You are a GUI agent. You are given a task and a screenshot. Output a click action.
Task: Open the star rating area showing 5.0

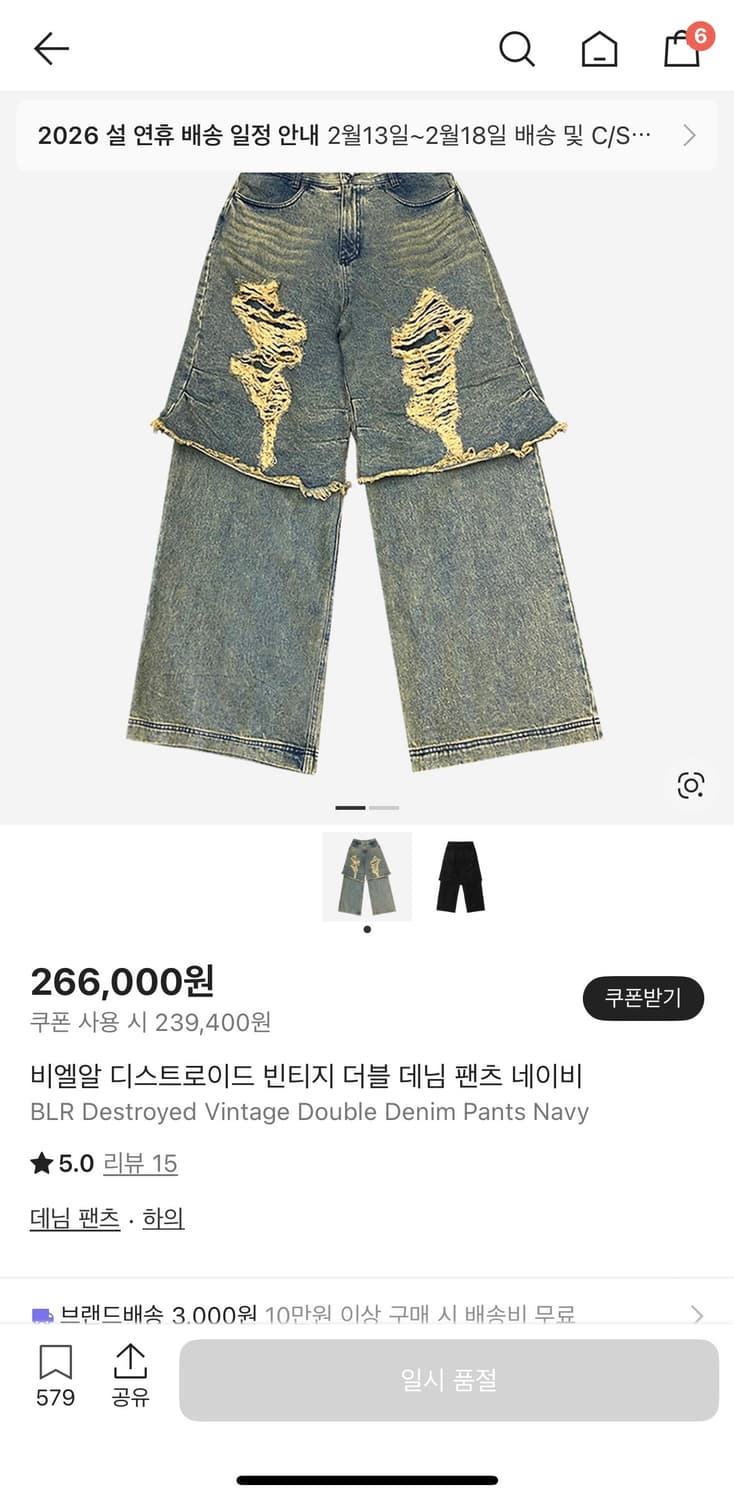[60, 1163]
